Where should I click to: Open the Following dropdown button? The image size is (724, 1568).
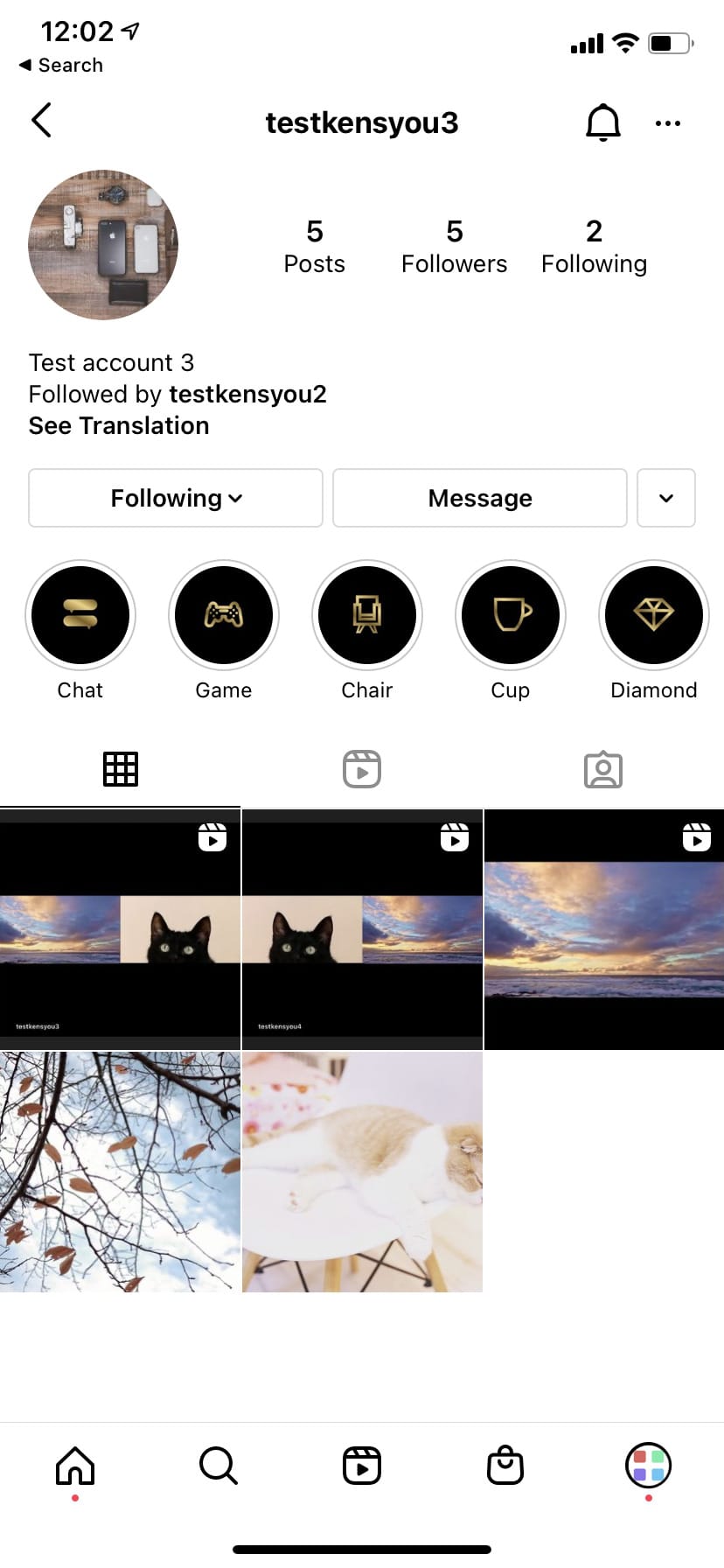coord(176,498)
